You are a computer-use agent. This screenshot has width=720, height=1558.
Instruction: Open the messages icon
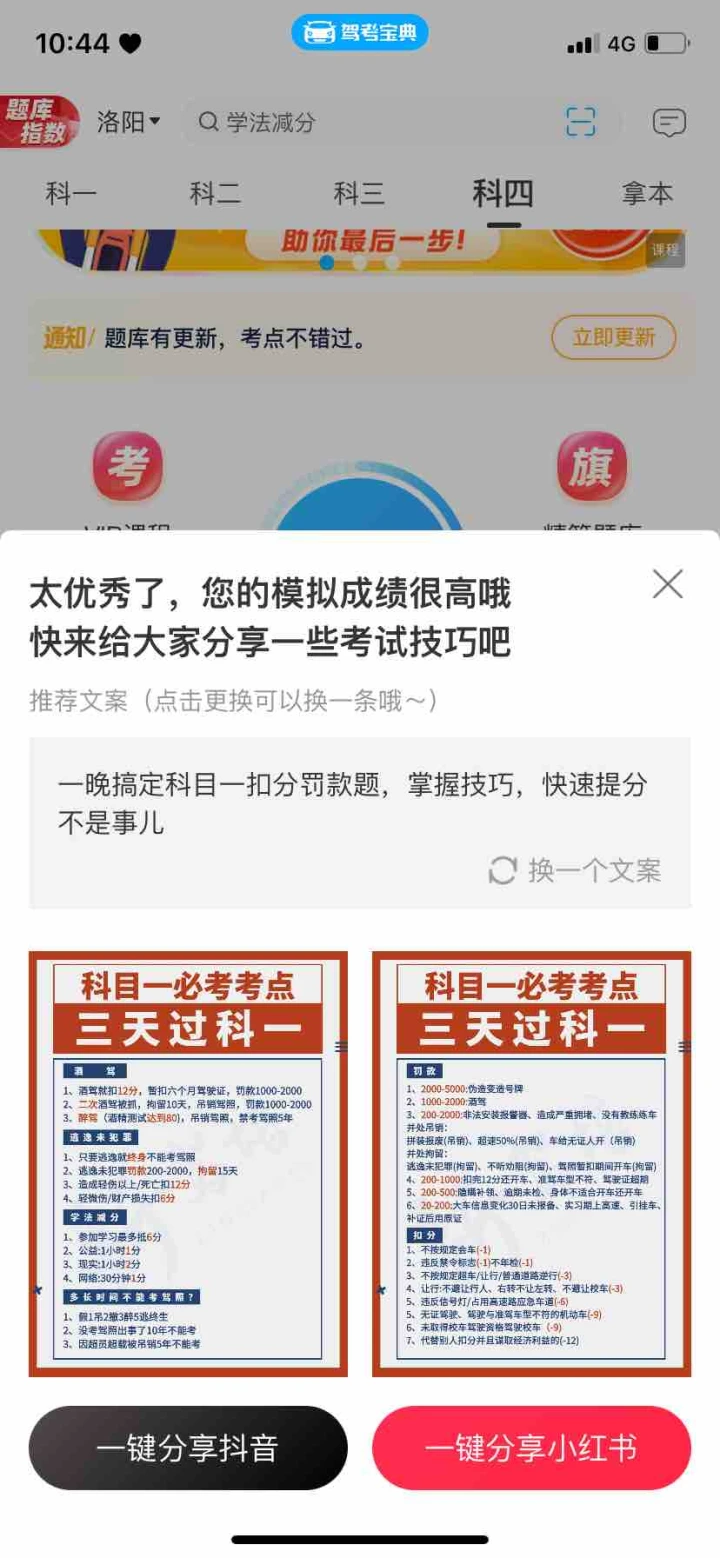click(x=669, y=123)
